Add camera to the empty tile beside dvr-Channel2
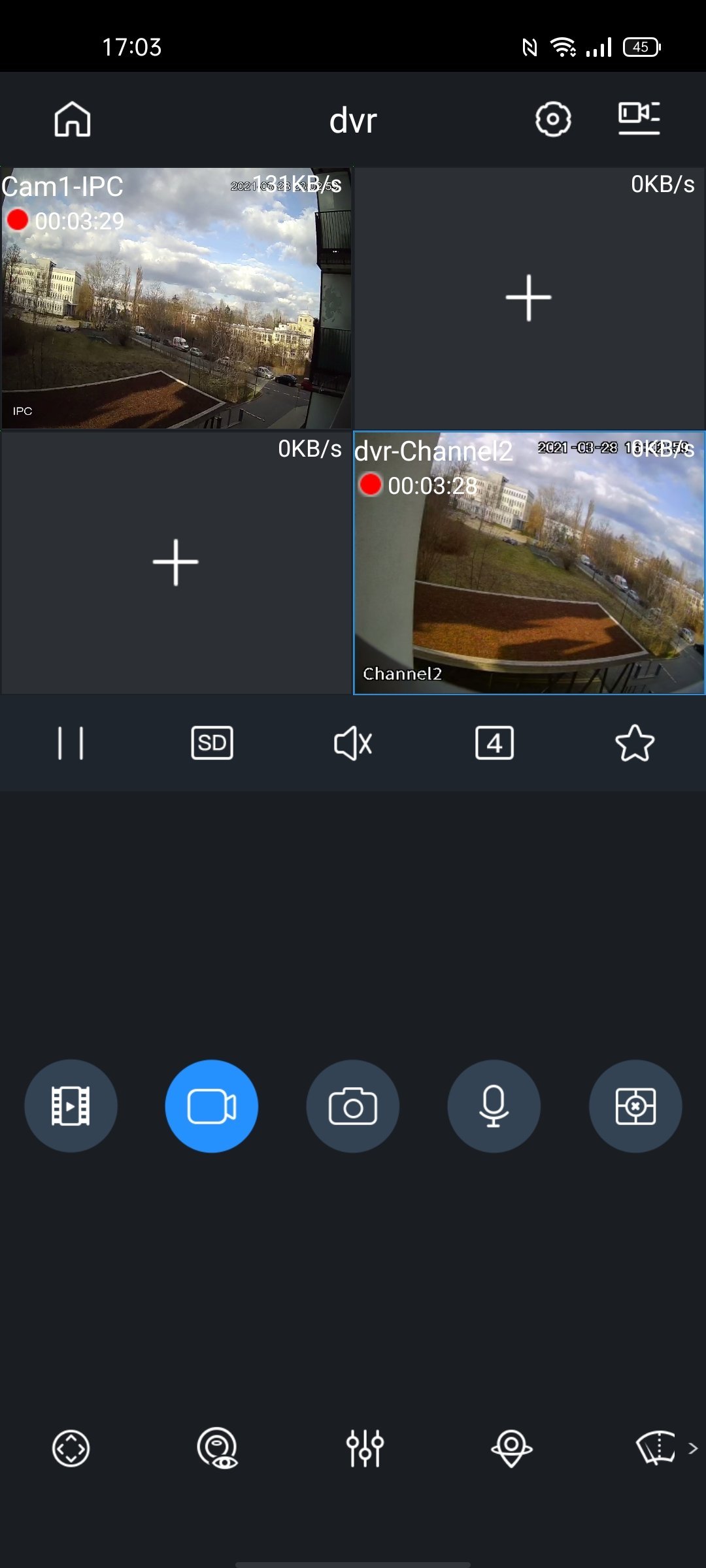 point(176,563)
